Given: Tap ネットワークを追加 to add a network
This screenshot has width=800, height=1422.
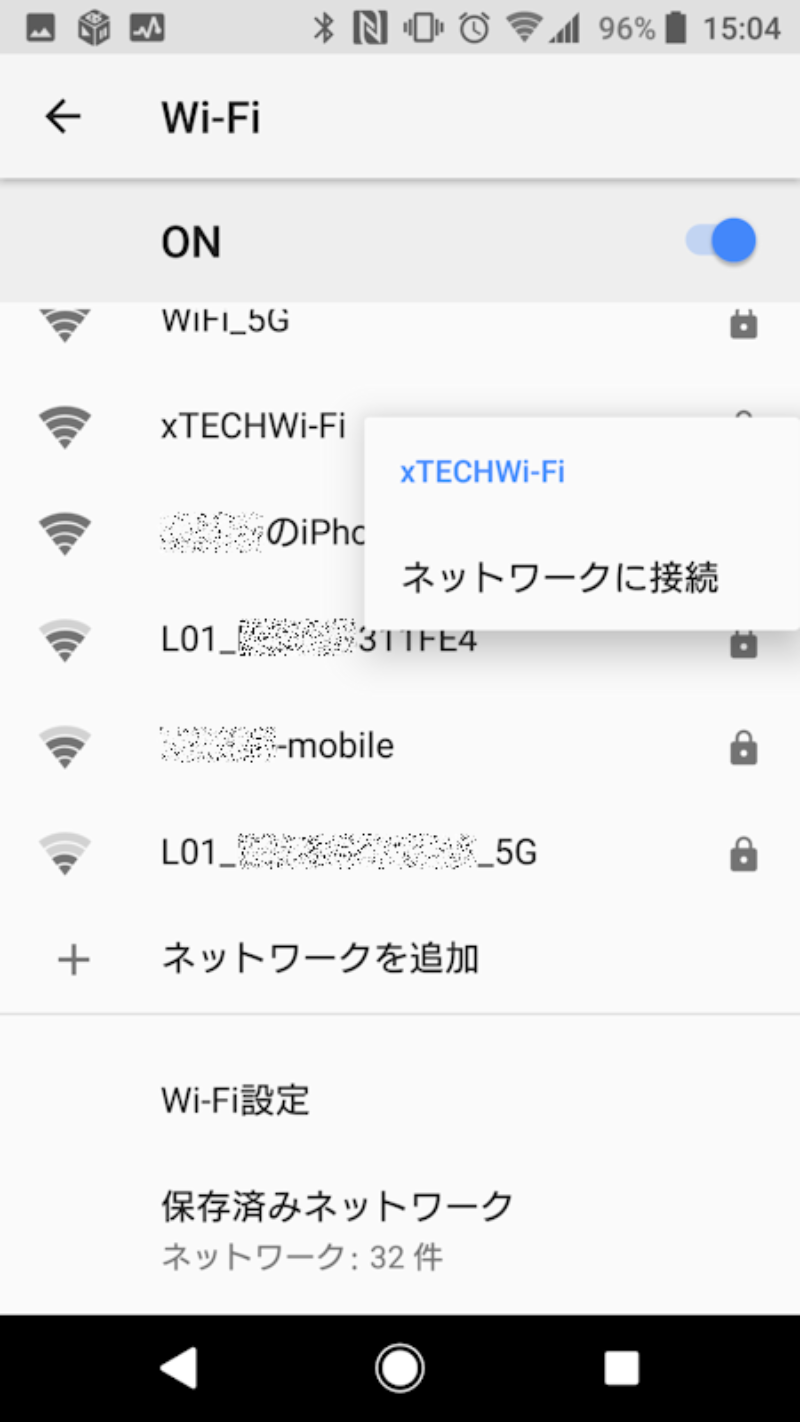Looking at the screenshot, I should (x=319, y=959).
